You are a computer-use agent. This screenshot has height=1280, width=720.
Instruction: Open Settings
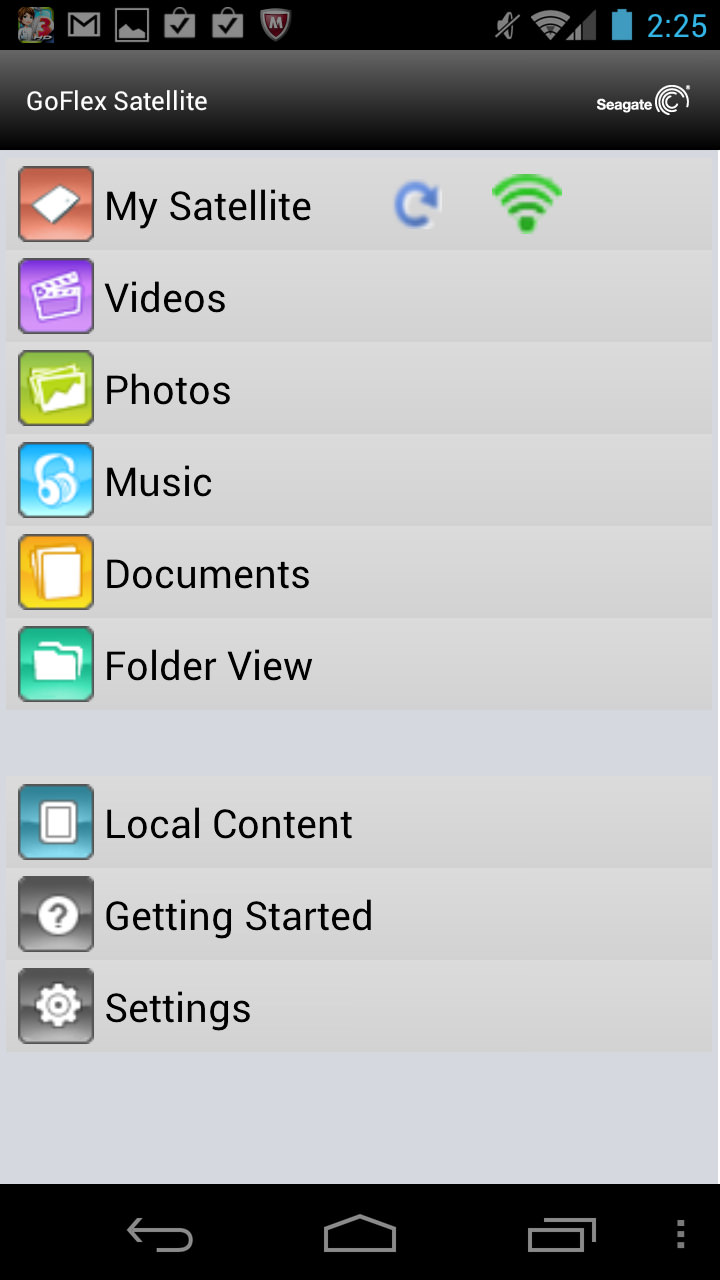pos(359,1007)
